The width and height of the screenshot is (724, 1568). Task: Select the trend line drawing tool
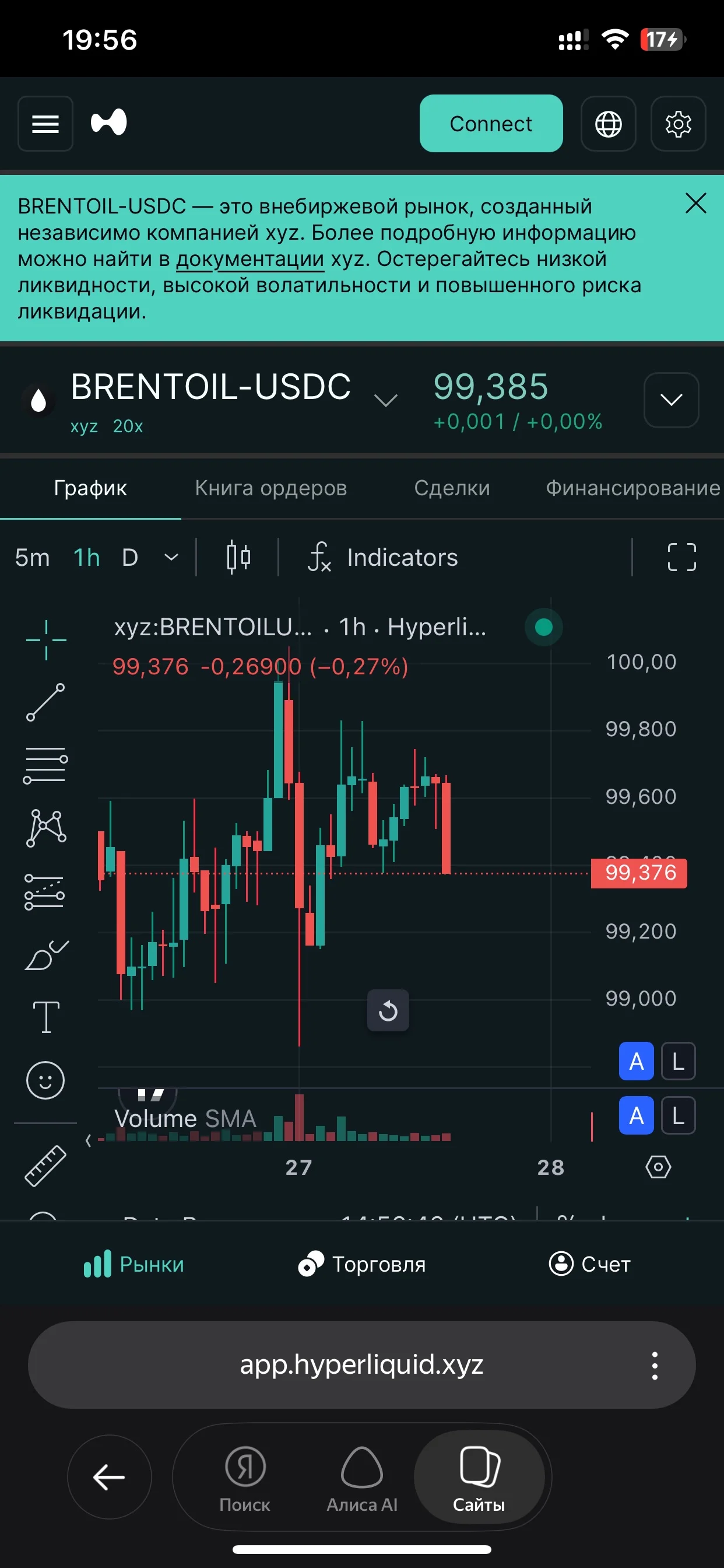coord(45,702)
